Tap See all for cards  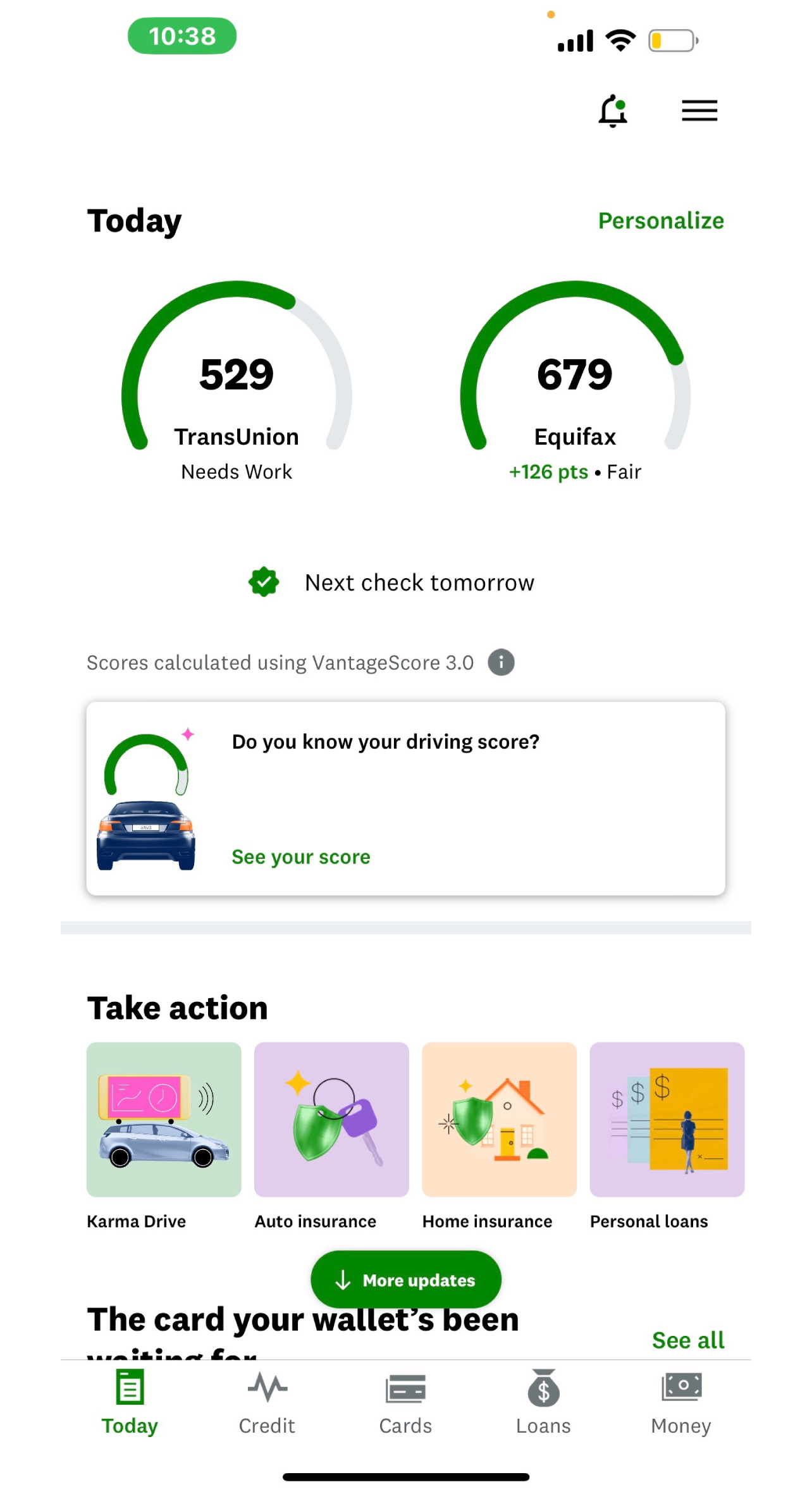point(687,1340)
